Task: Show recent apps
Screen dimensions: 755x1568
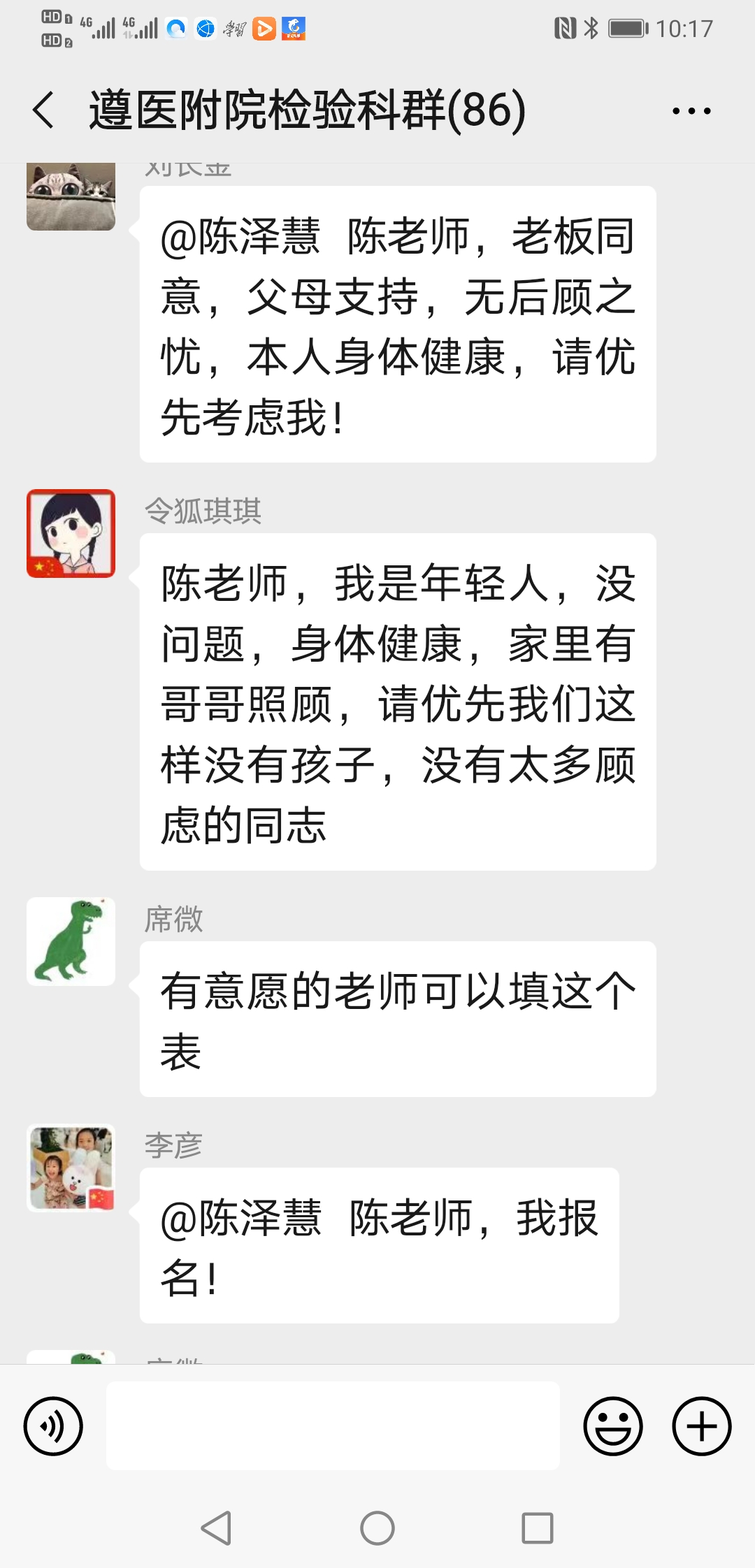Action: 538,1528
